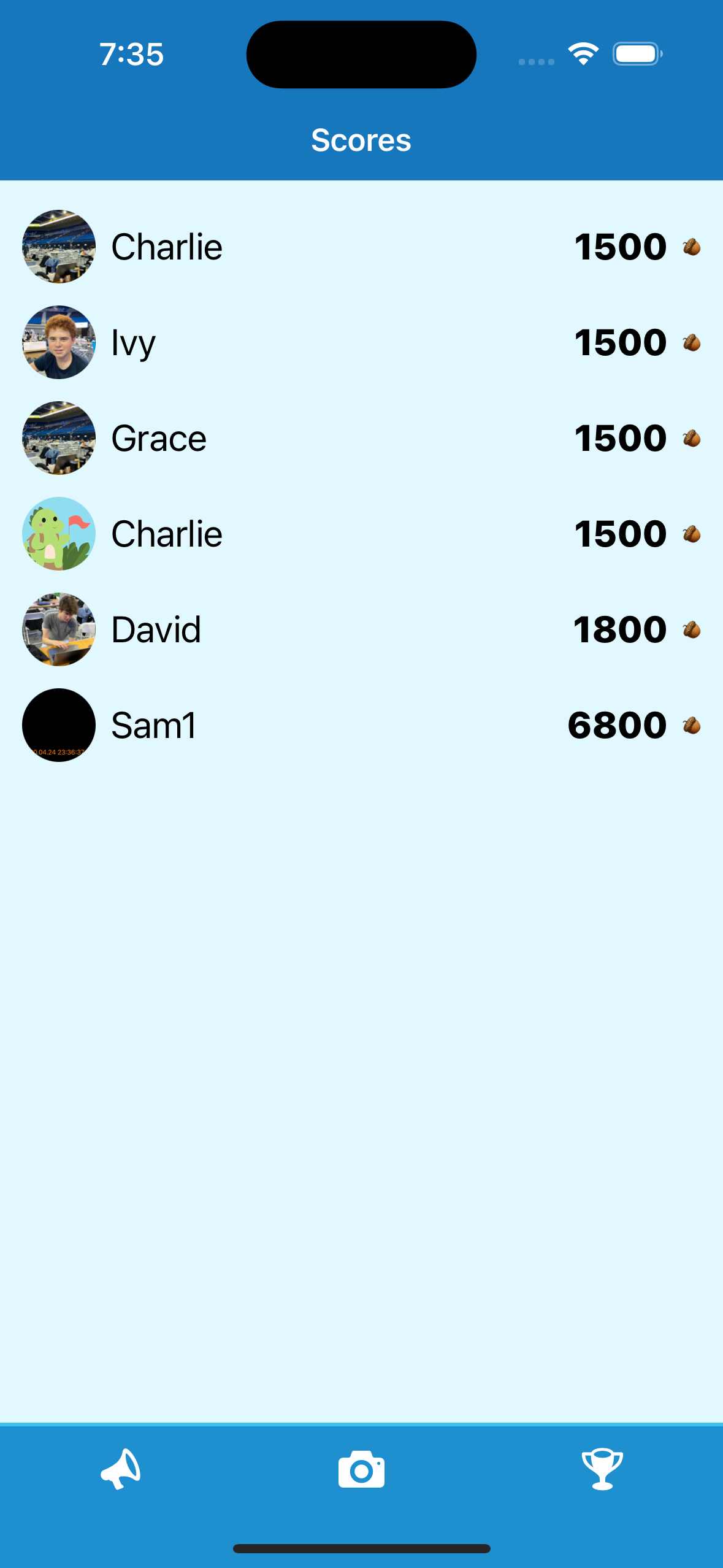Switch to the megaphone announcements tab

click(x=121, y=1469)
